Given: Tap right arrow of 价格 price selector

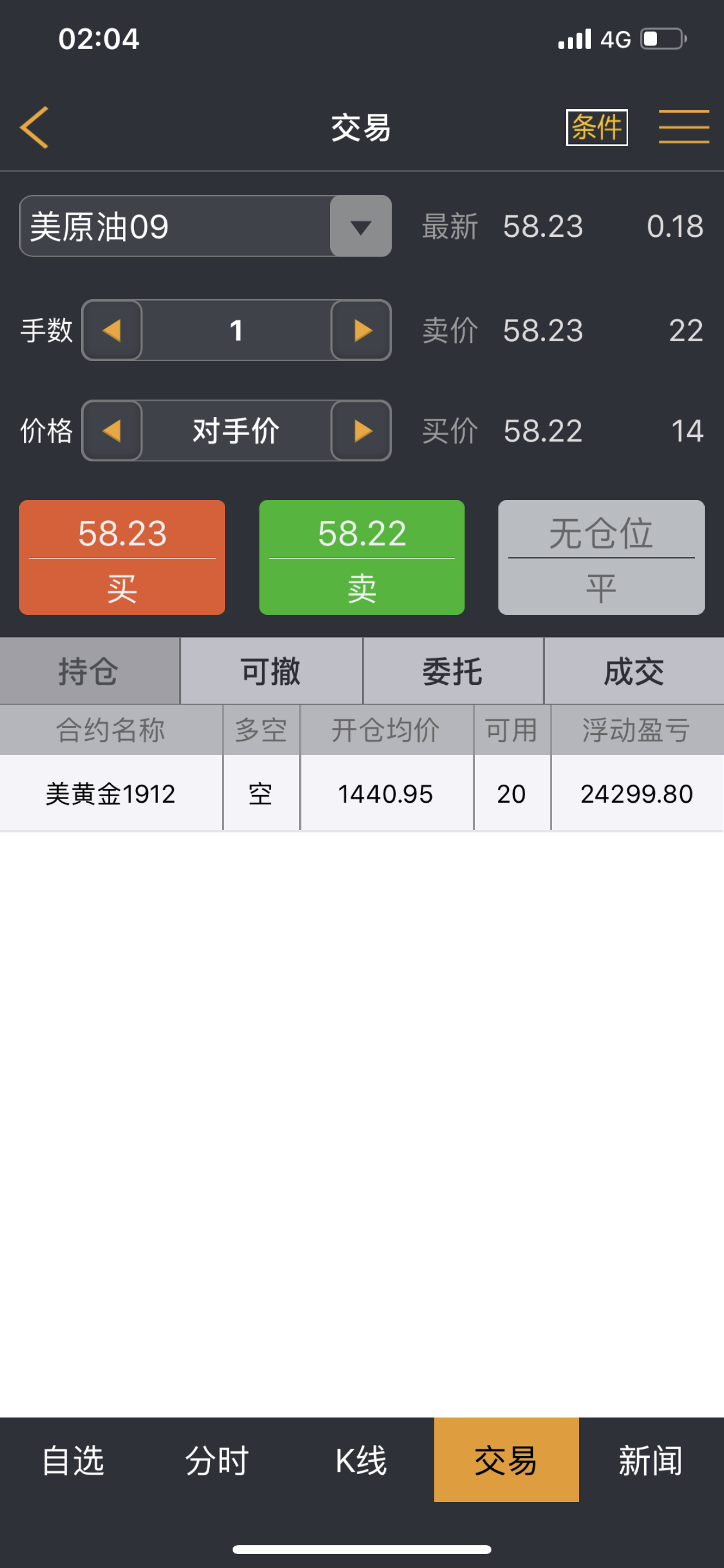Looking at the screenshot, I should click(361, 431).
